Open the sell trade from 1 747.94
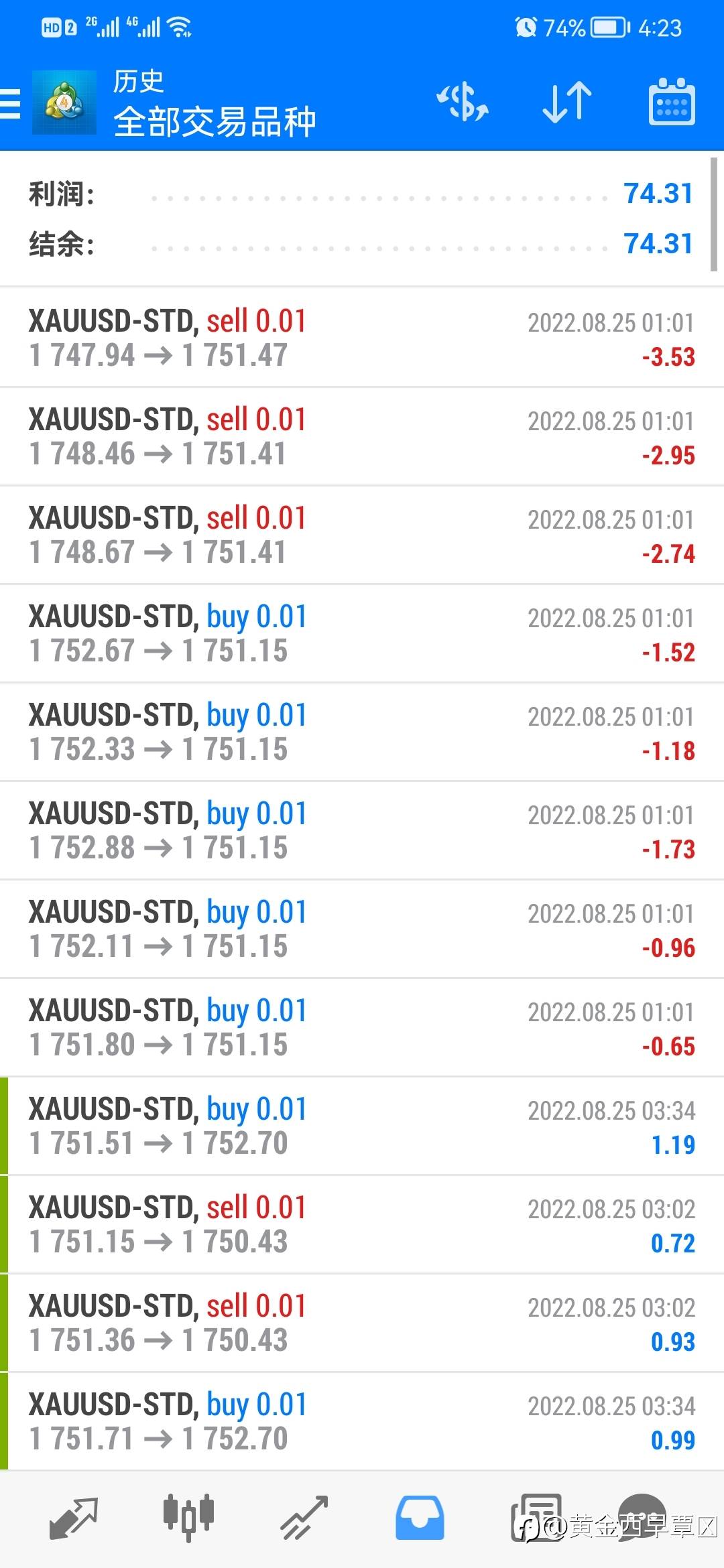The height and width of the screenshot is (1568, 724). tap(362, 338)
